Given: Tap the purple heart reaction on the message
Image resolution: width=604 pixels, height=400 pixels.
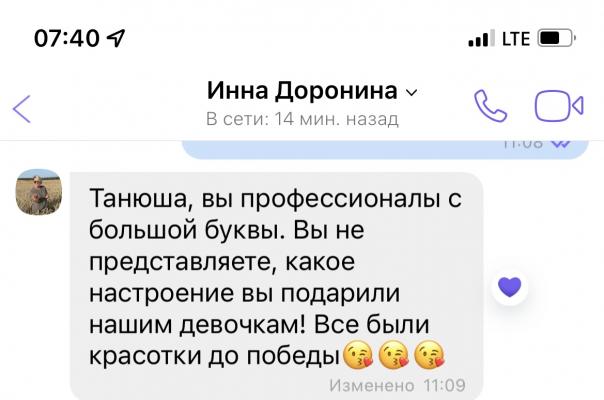Looking at the screenshot, I should pos(511,287).
